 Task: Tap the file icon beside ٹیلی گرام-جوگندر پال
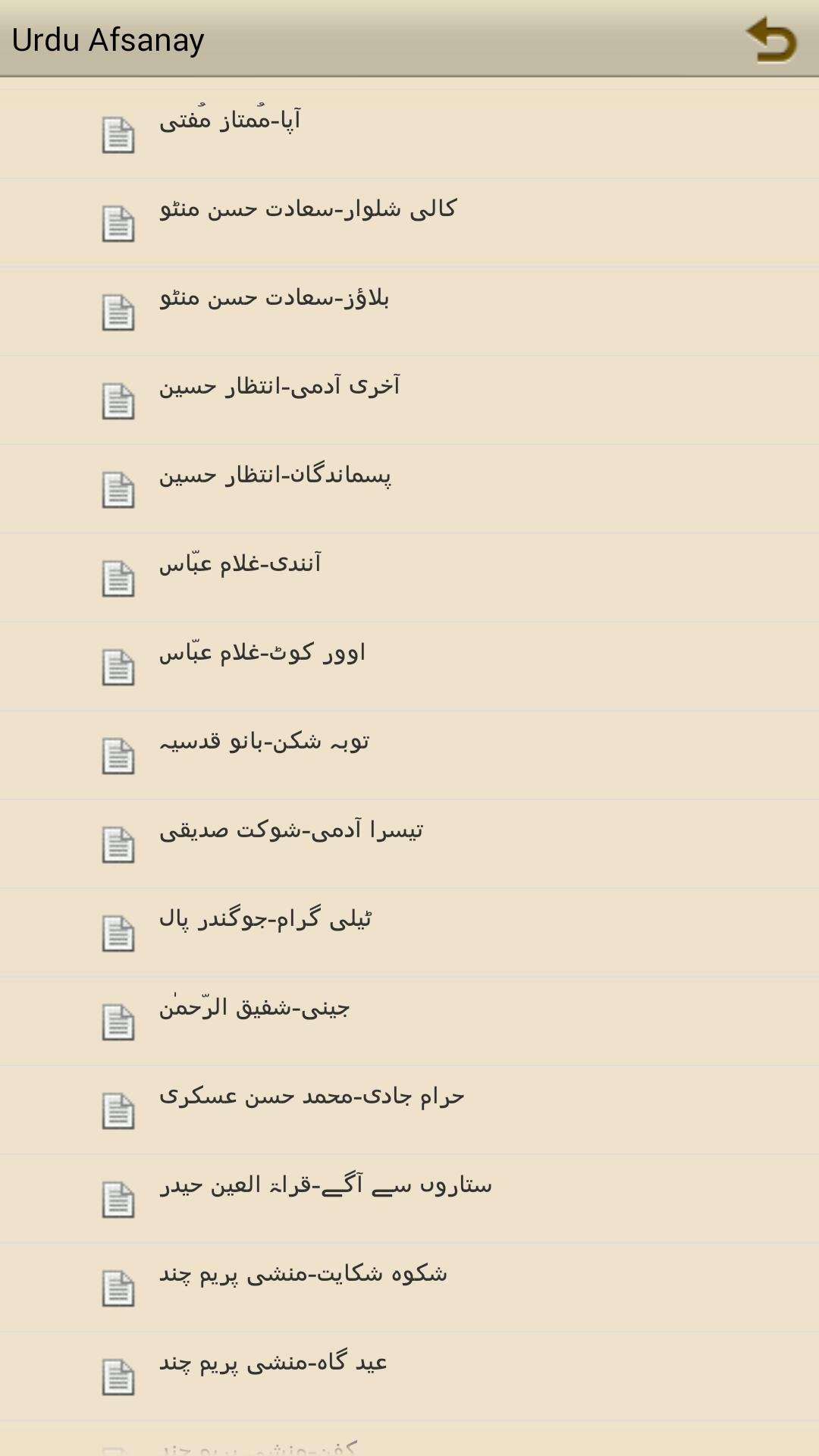(118, 933)
